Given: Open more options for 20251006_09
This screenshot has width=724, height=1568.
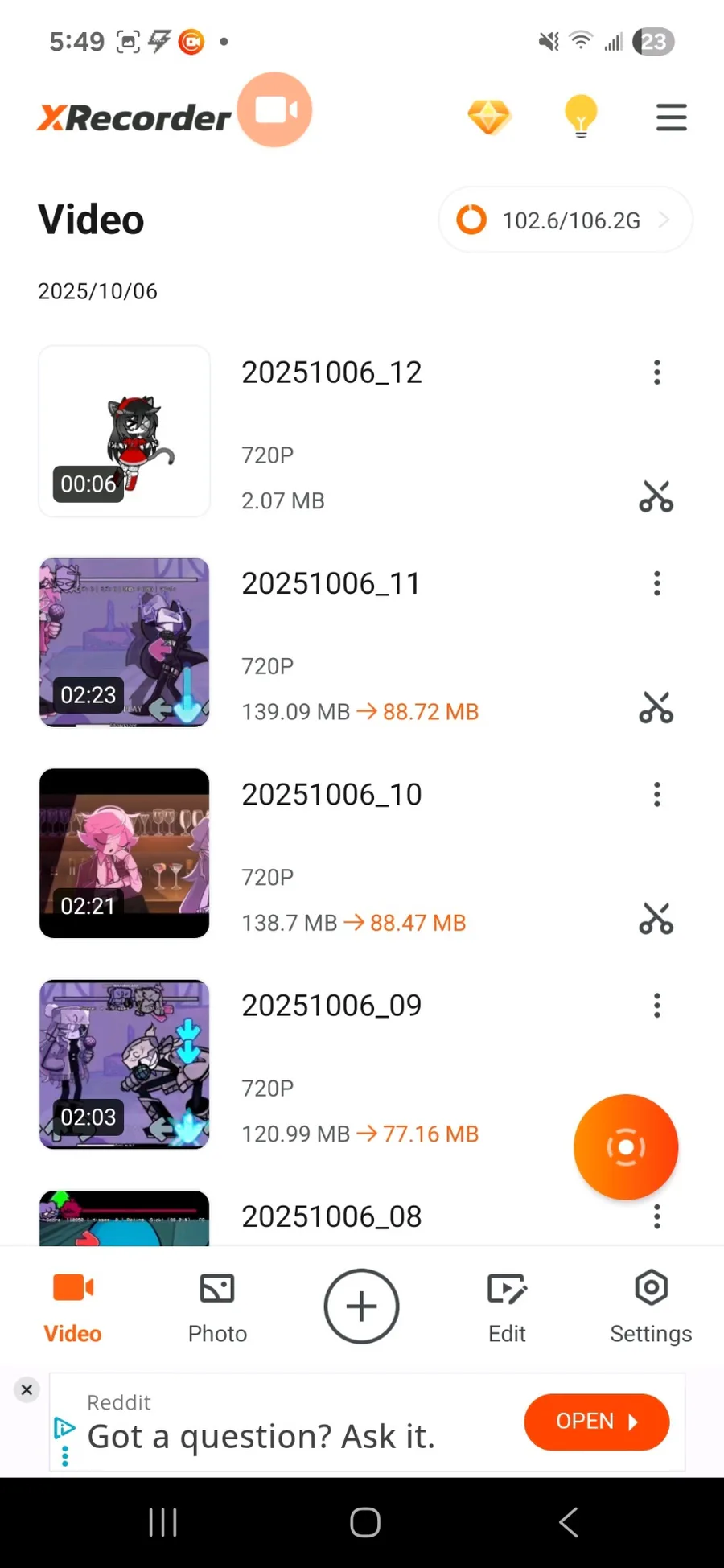Looking at the screenshot, I should pos(657,1006).
